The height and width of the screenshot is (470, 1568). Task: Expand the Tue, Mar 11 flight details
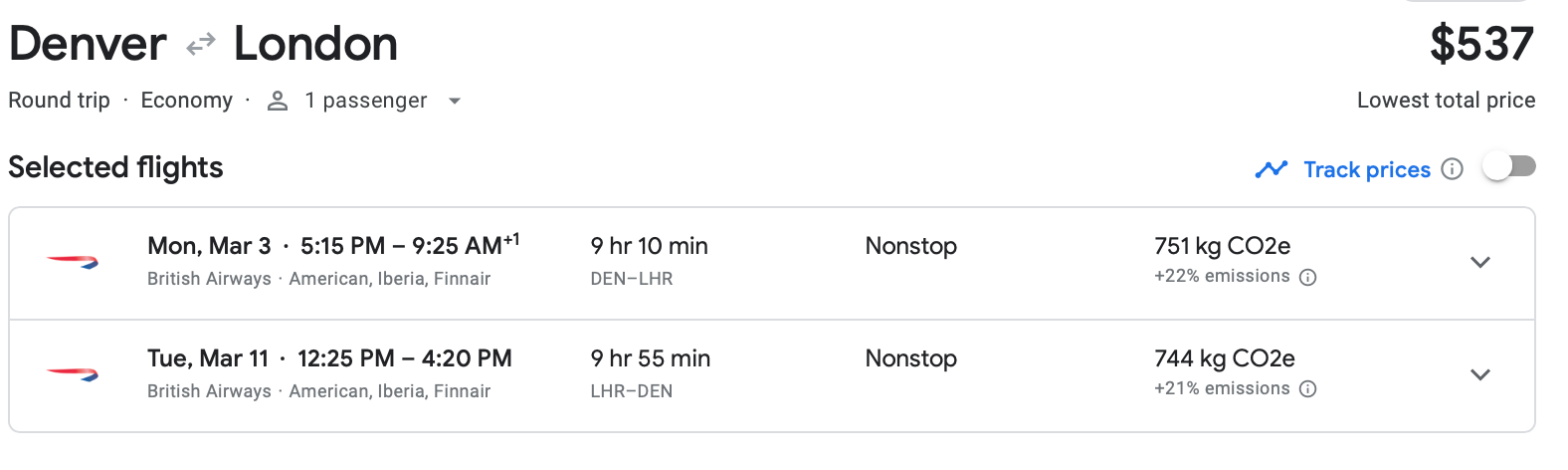tap(1480, 374)
